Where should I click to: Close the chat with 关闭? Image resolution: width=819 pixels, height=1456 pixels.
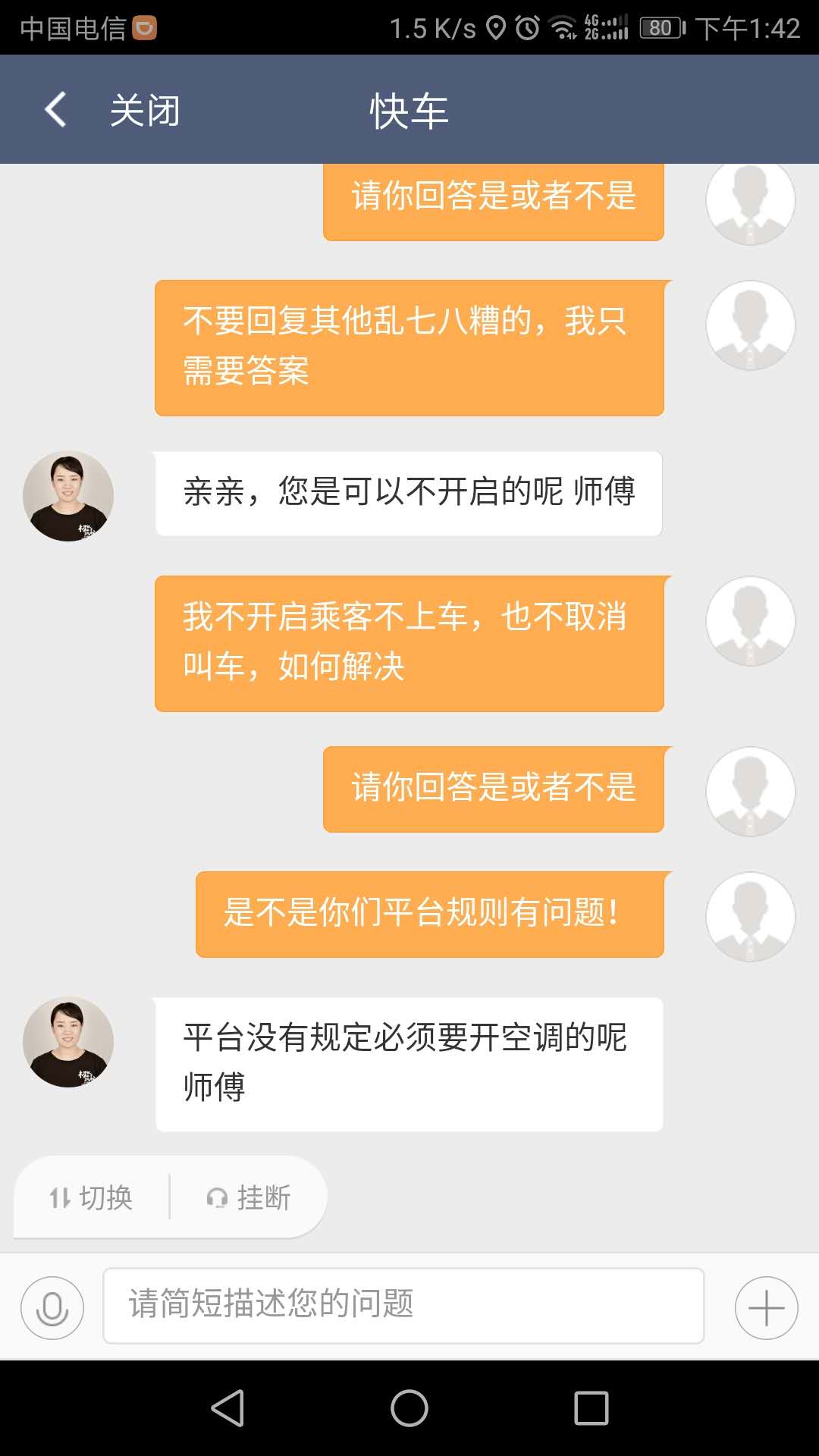(144, 111)
